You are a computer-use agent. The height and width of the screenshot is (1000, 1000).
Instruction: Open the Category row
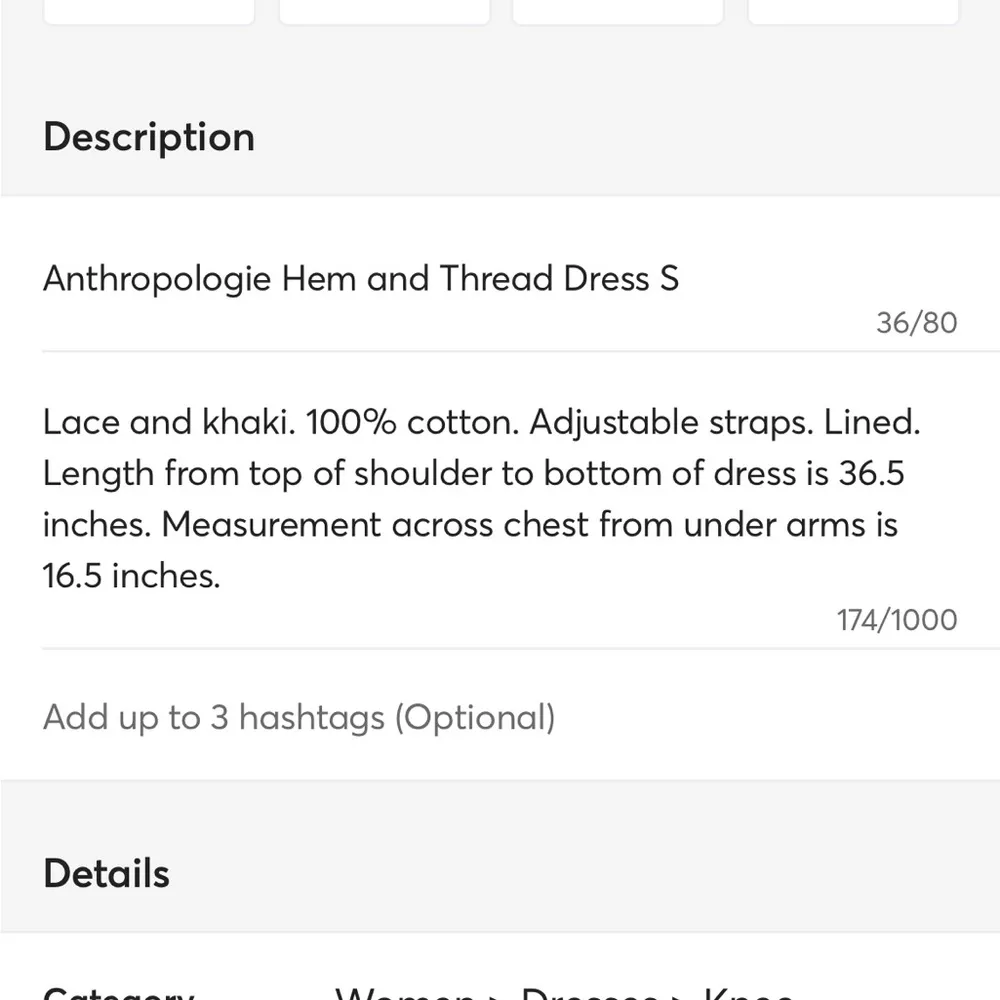click(x=500, y=990)
